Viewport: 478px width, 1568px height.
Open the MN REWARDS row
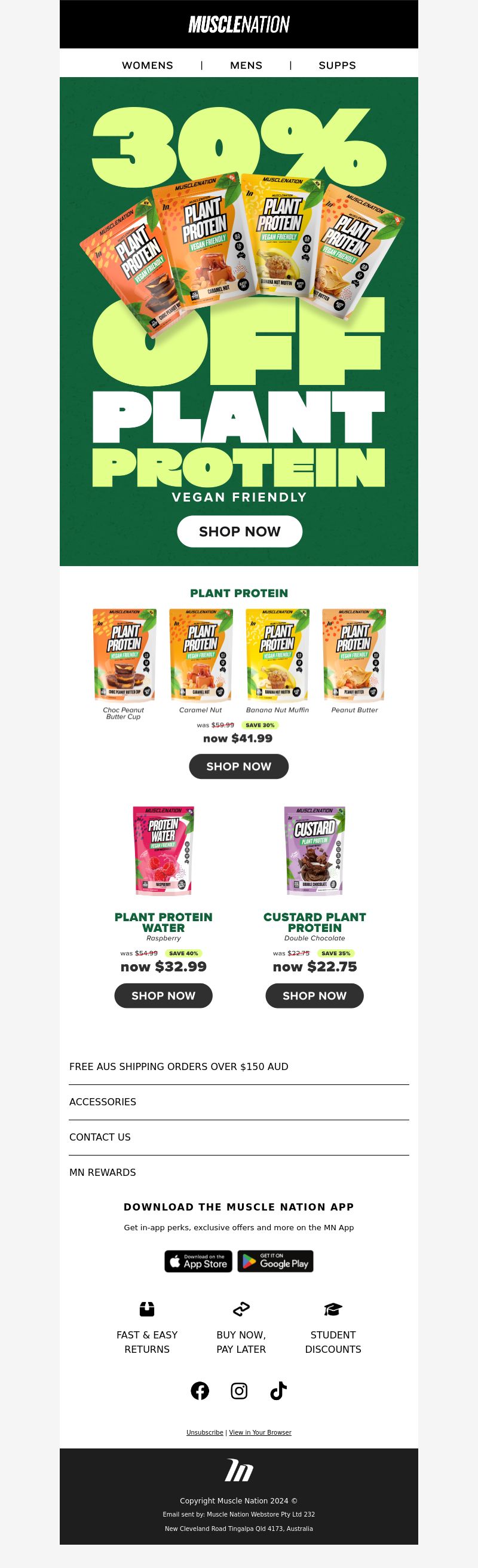tap(103, 1172)
